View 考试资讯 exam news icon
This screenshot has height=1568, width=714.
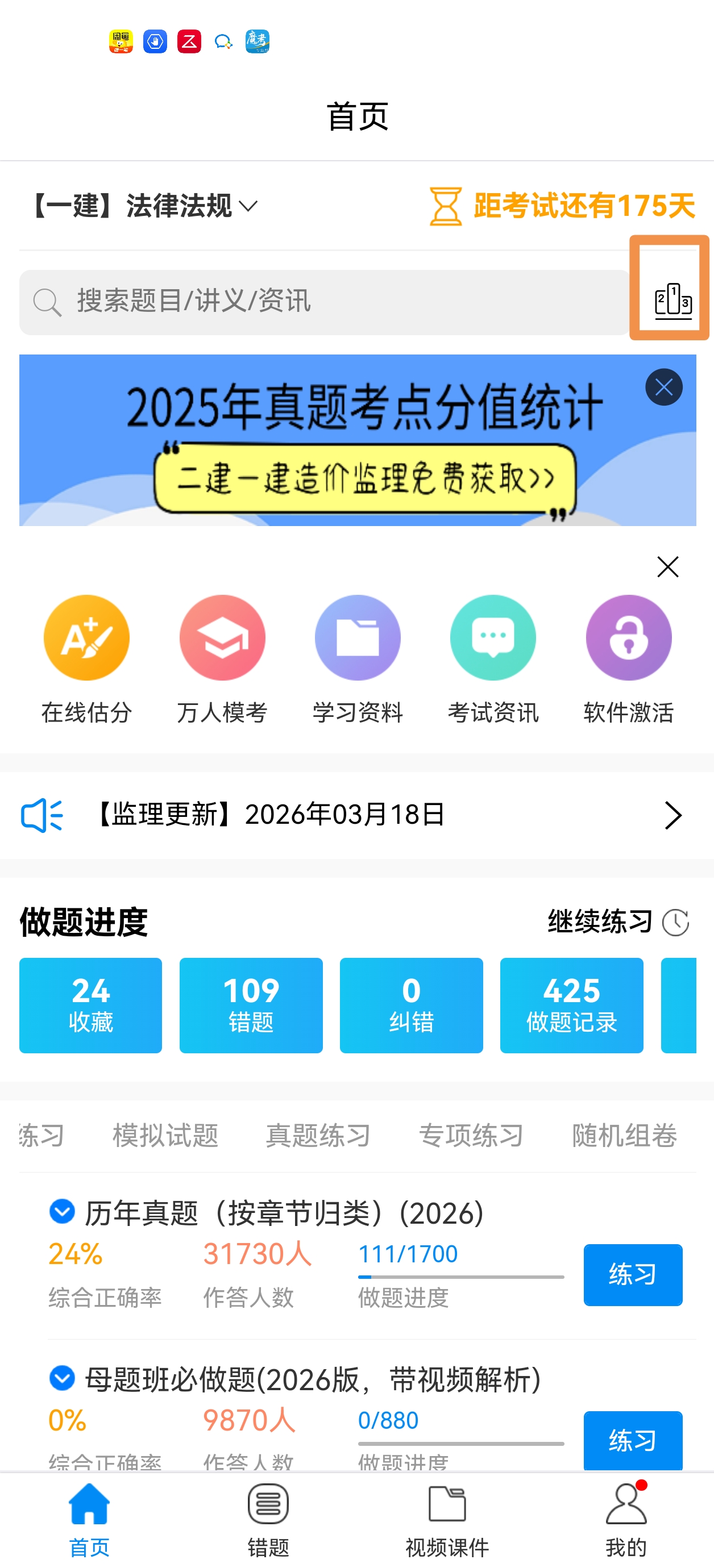click(x=493, y=637)
